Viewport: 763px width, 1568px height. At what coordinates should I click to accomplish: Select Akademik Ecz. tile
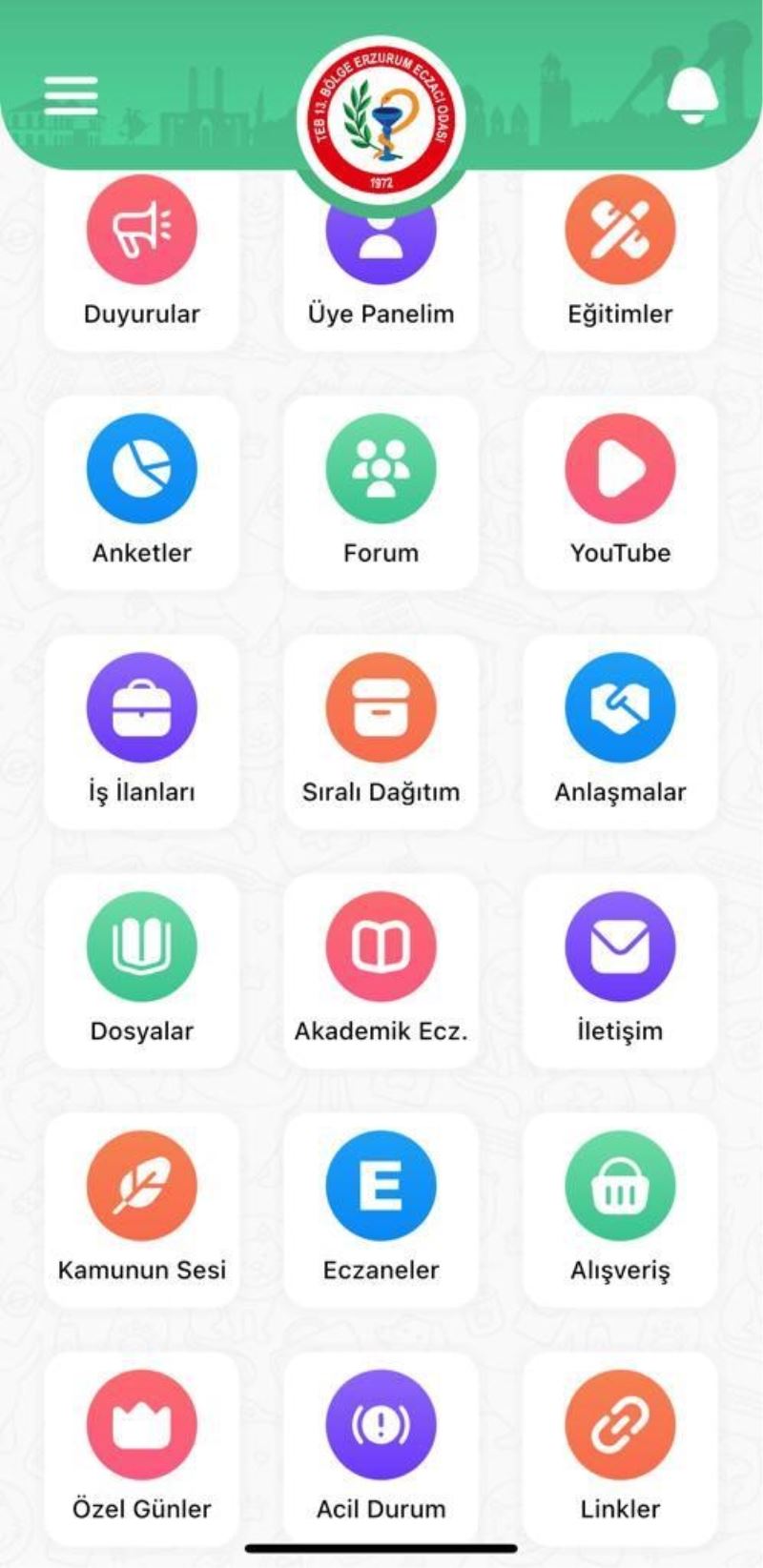pyautogui.click(x=381, y=971)
